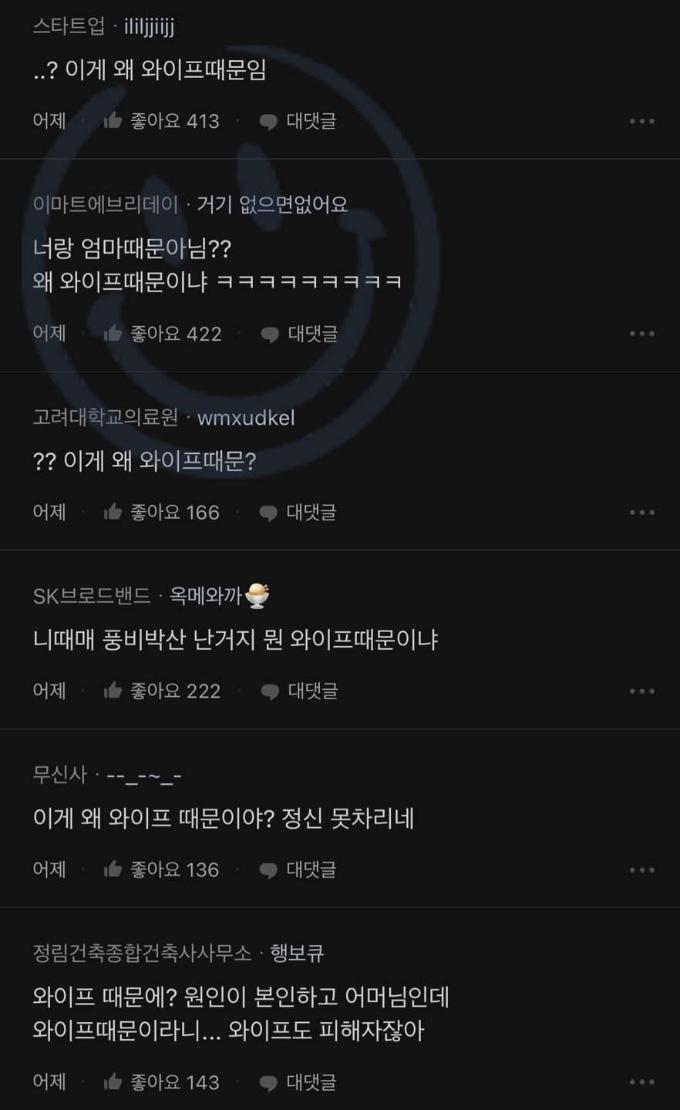Open more options on 행보큐's comment

642,1082
